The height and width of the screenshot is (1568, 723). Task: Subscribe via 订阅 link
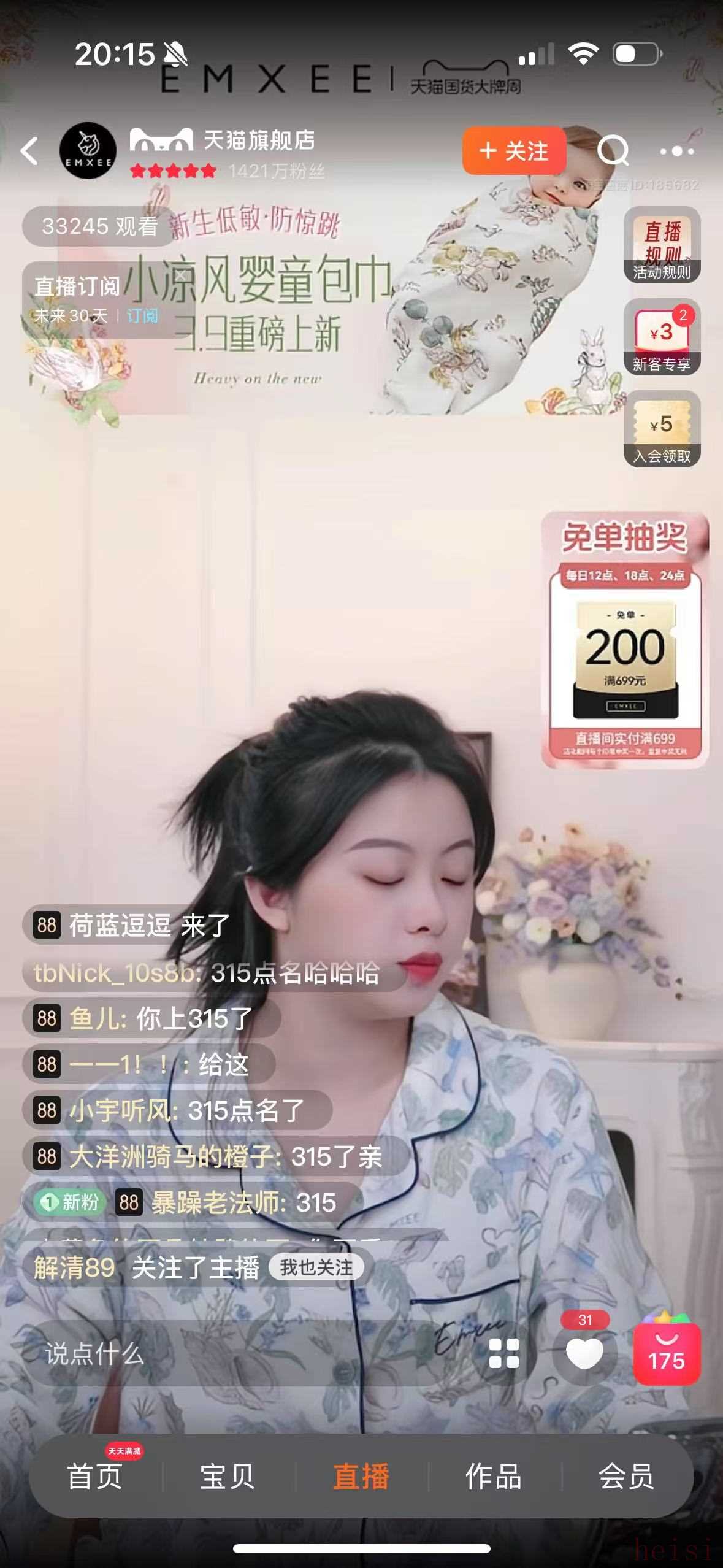pyautogui.click(x=142, y=316)
